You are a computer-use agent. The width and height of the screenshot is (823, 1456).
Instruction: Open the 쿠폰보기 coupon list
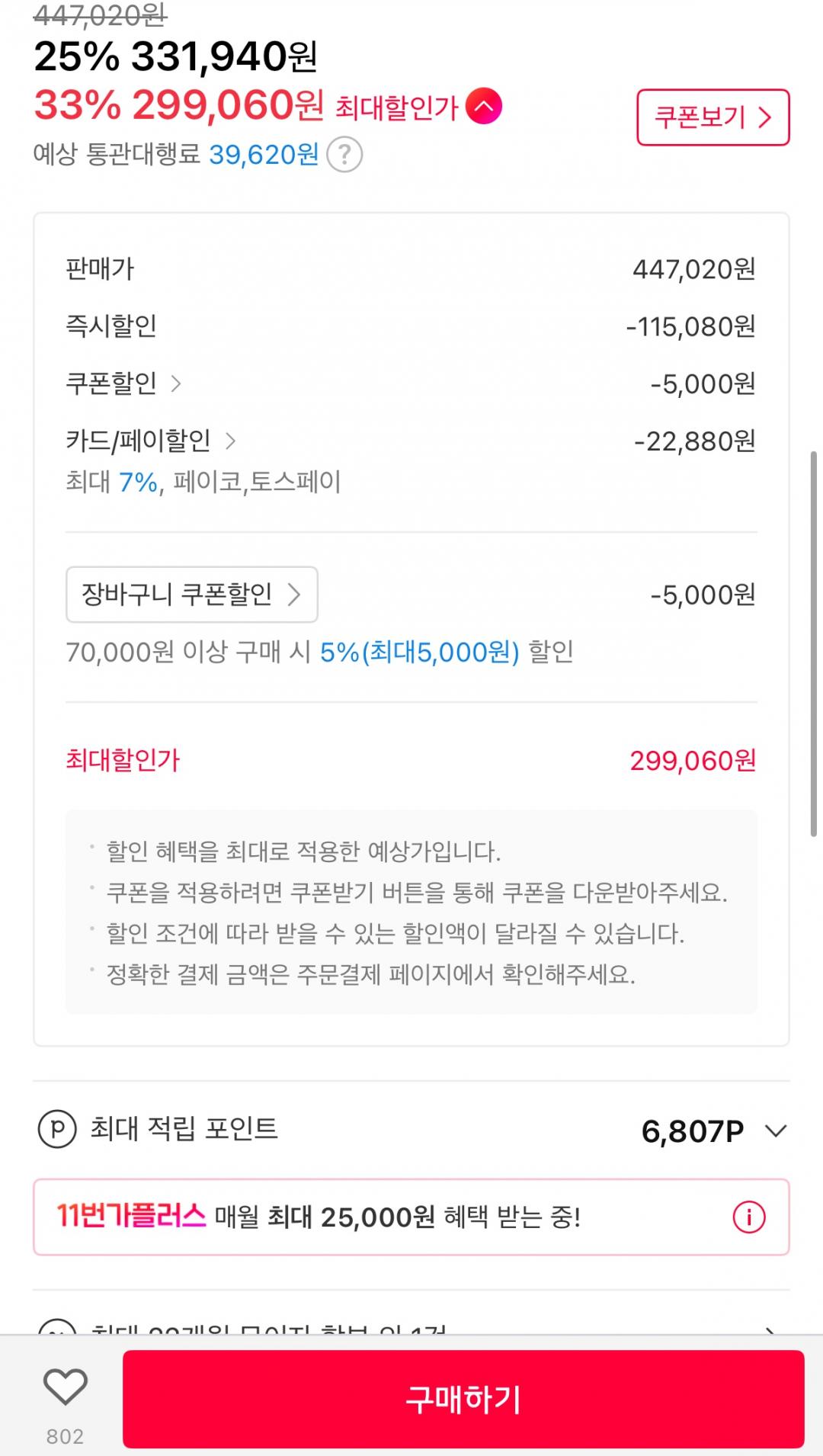click(x=713, y=117)
